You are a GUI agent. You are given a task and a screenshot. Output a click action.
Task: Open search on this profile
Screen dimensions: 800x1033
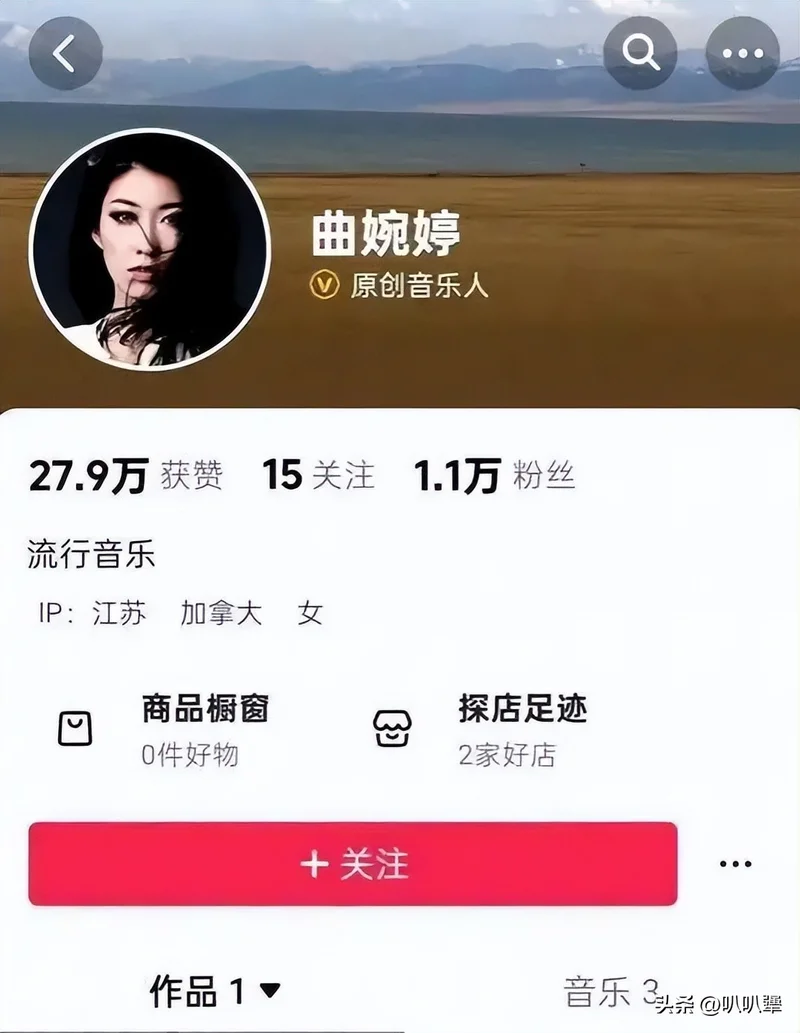(640, 55)
